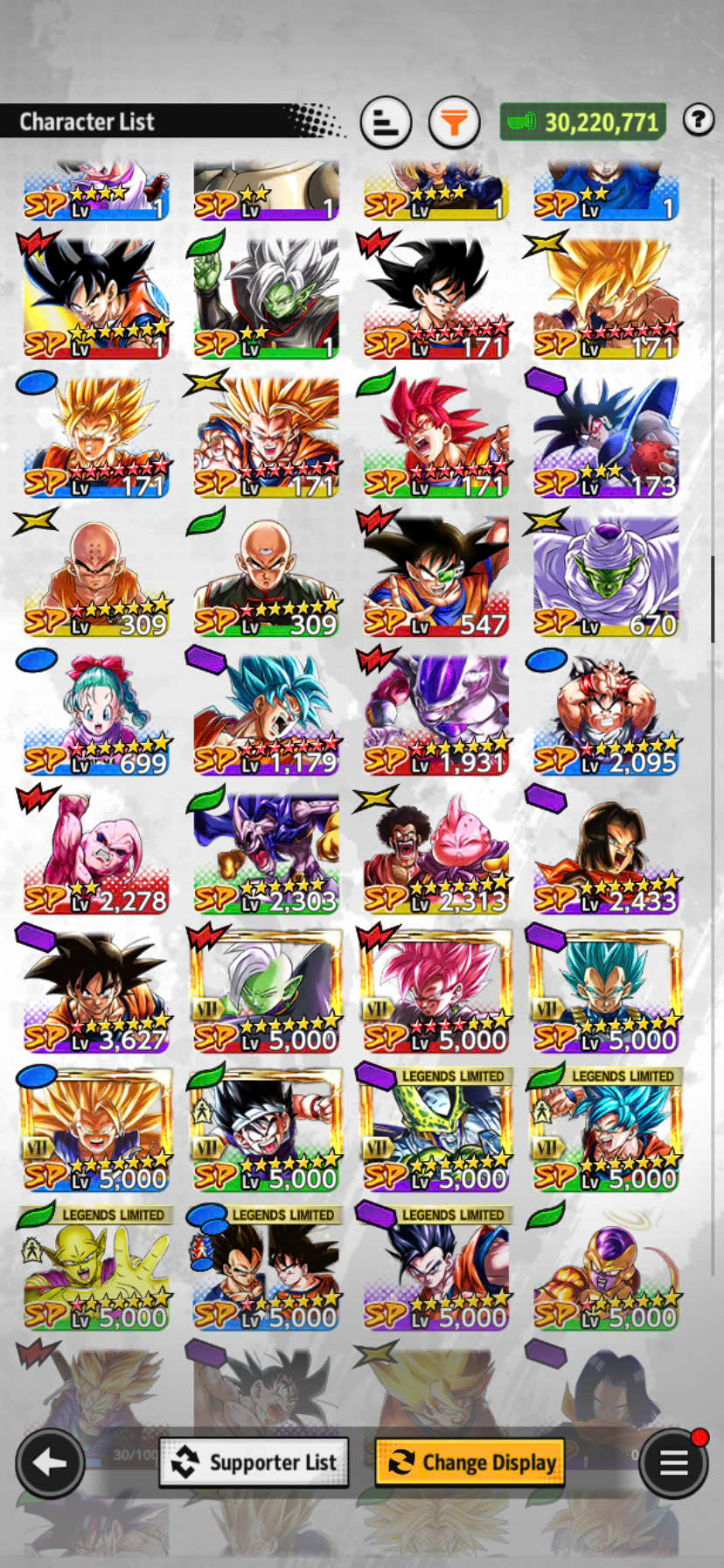Image resolution: width=724 pixels, height=1568 pixels.
Task: Open the sort order button
Action: (386, 122)
